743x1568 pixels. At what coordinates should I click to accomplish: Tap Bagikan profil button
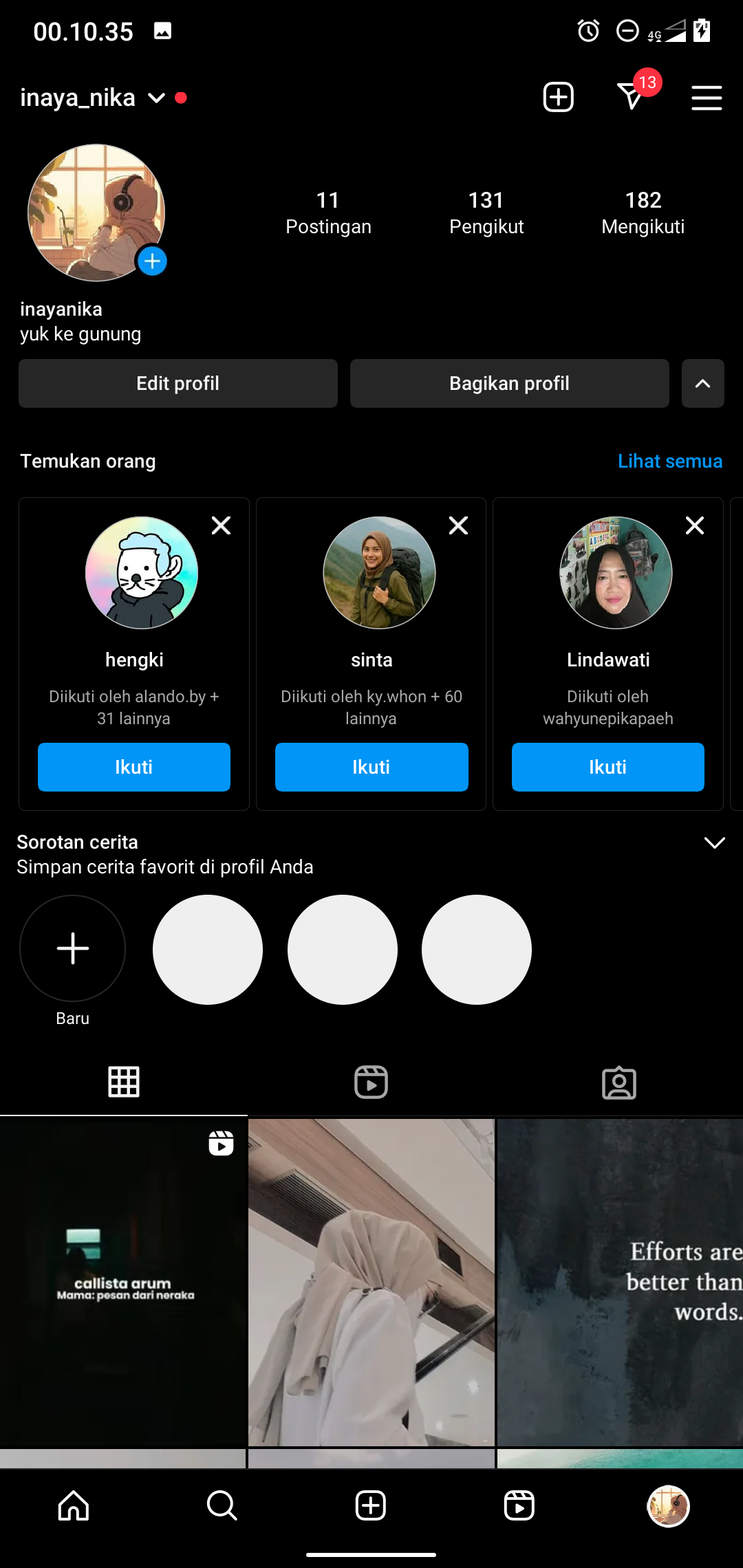coord(509,383)
